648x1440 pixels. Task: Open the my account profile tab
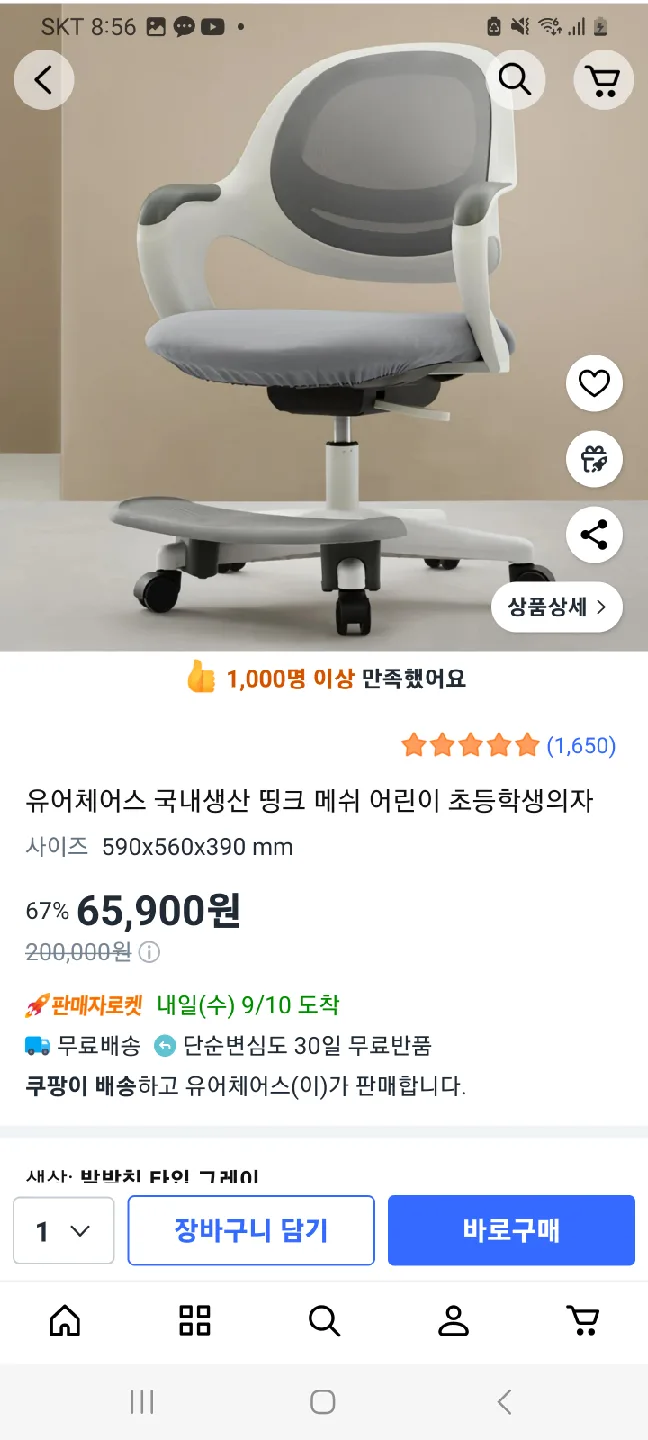coord(453,1321)
